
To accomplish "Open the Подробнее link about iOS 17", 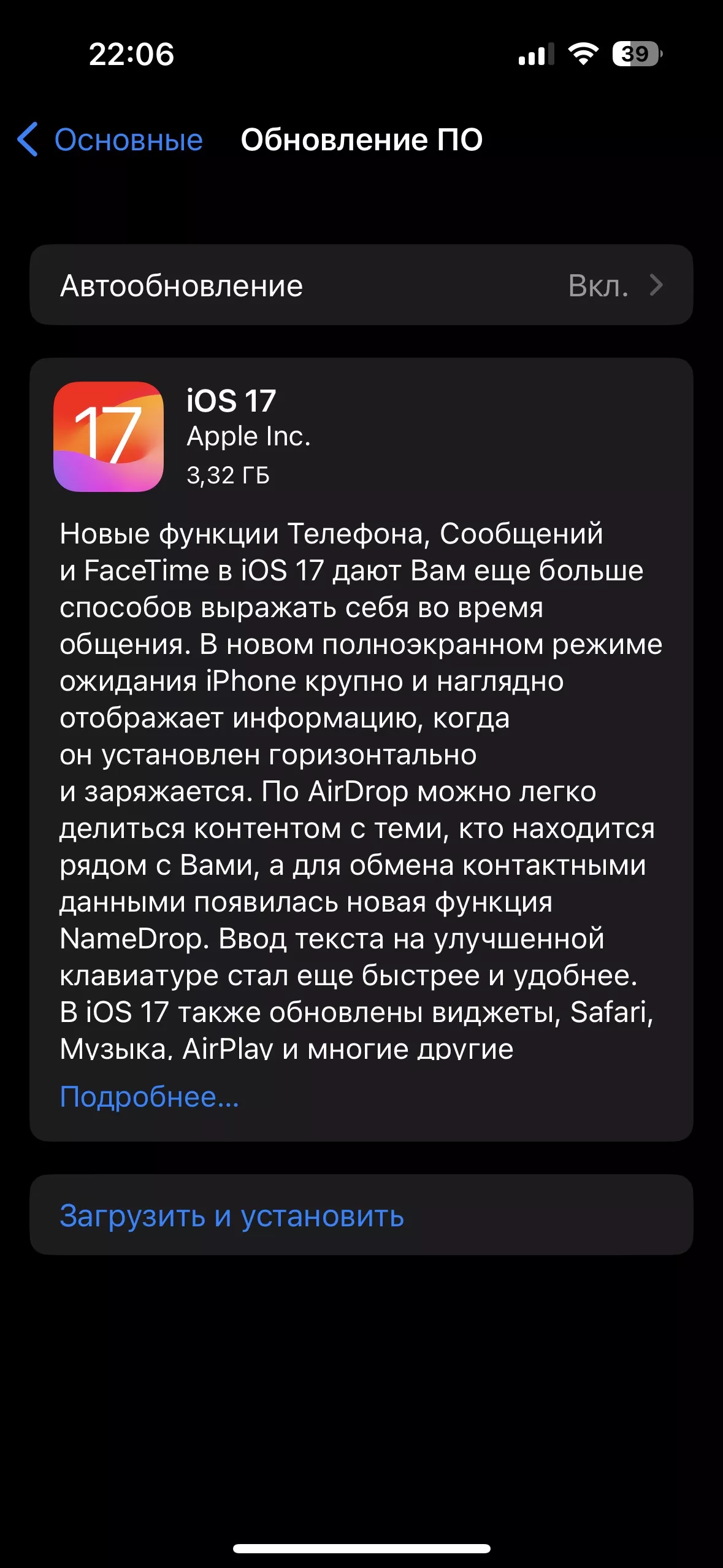I will pyautogui.click(x=149, y=1097).
